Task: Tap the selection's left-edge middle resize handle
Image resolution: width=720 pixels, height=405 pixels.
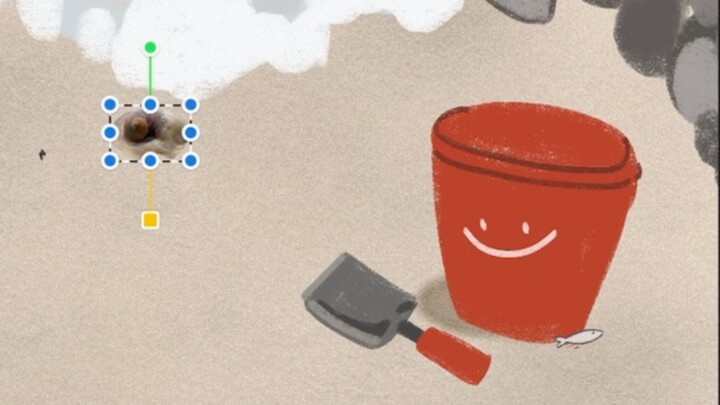Action: coord(110,132)
